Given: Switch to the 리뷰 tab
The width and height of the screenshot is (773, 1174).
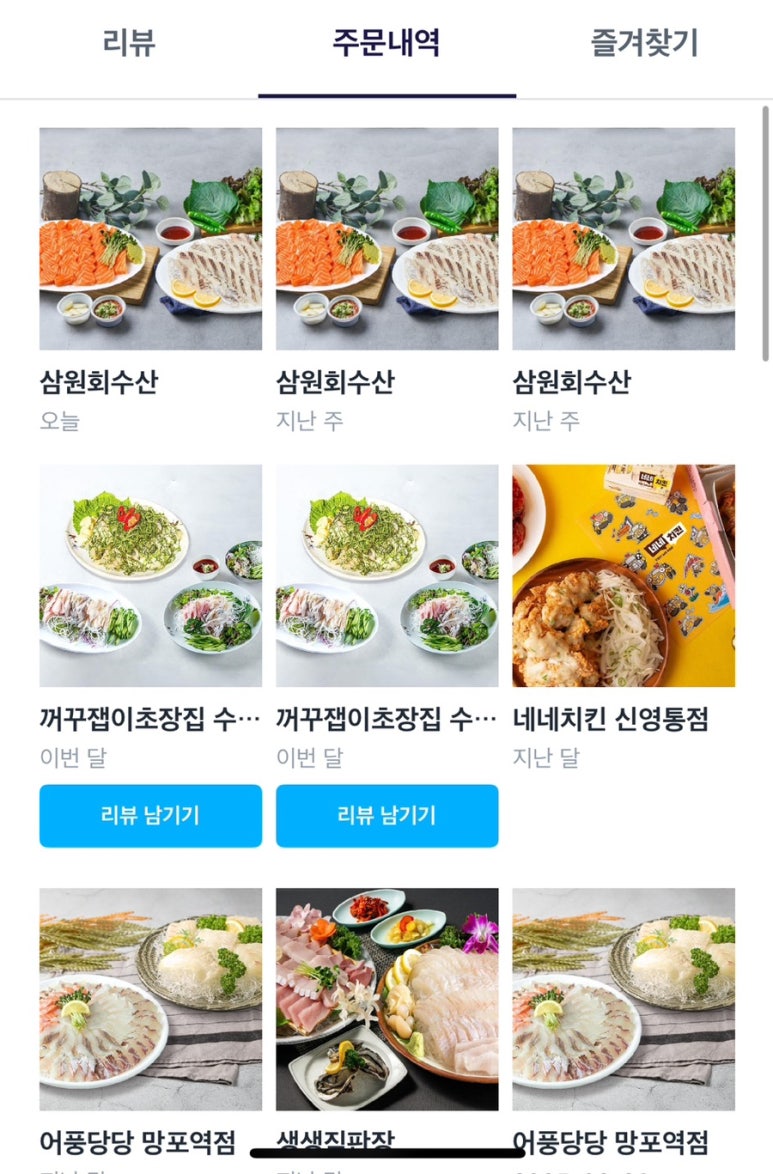Looking at the screenshot, I should pos(129,44).
